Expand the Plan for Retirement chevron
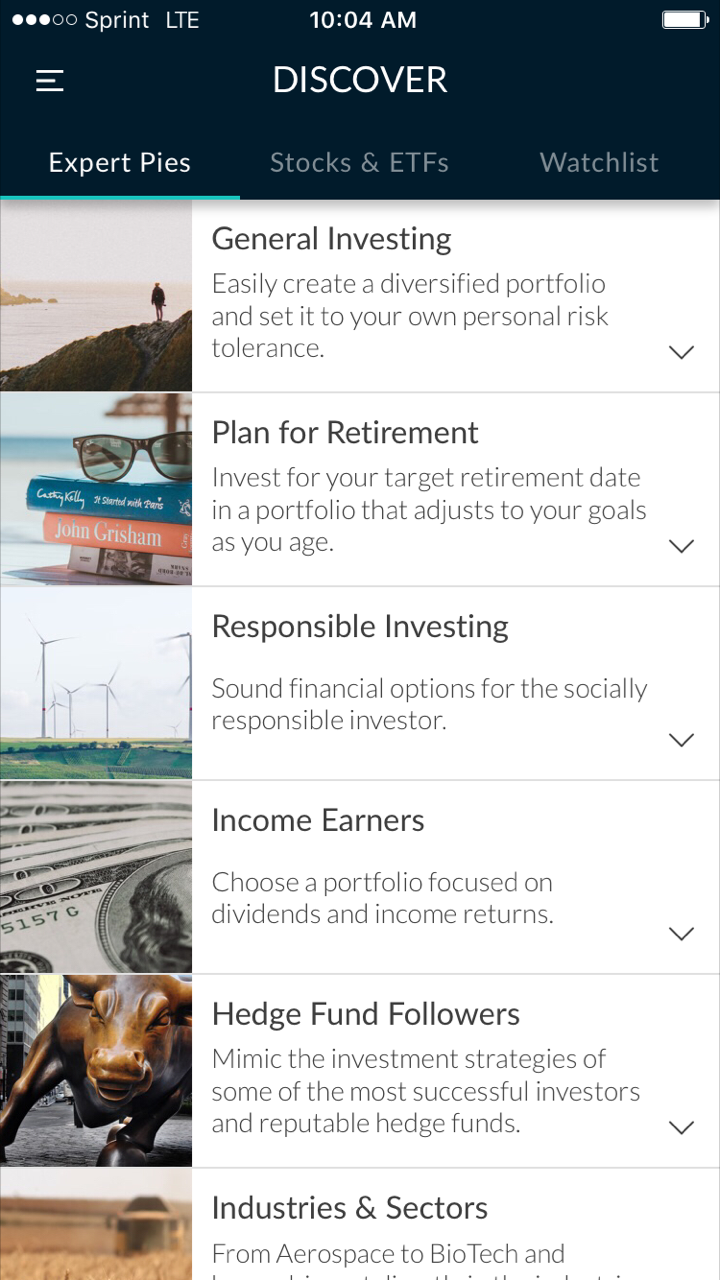The width and height of the screenshot is (720, 1280). (x=681, y=546)
